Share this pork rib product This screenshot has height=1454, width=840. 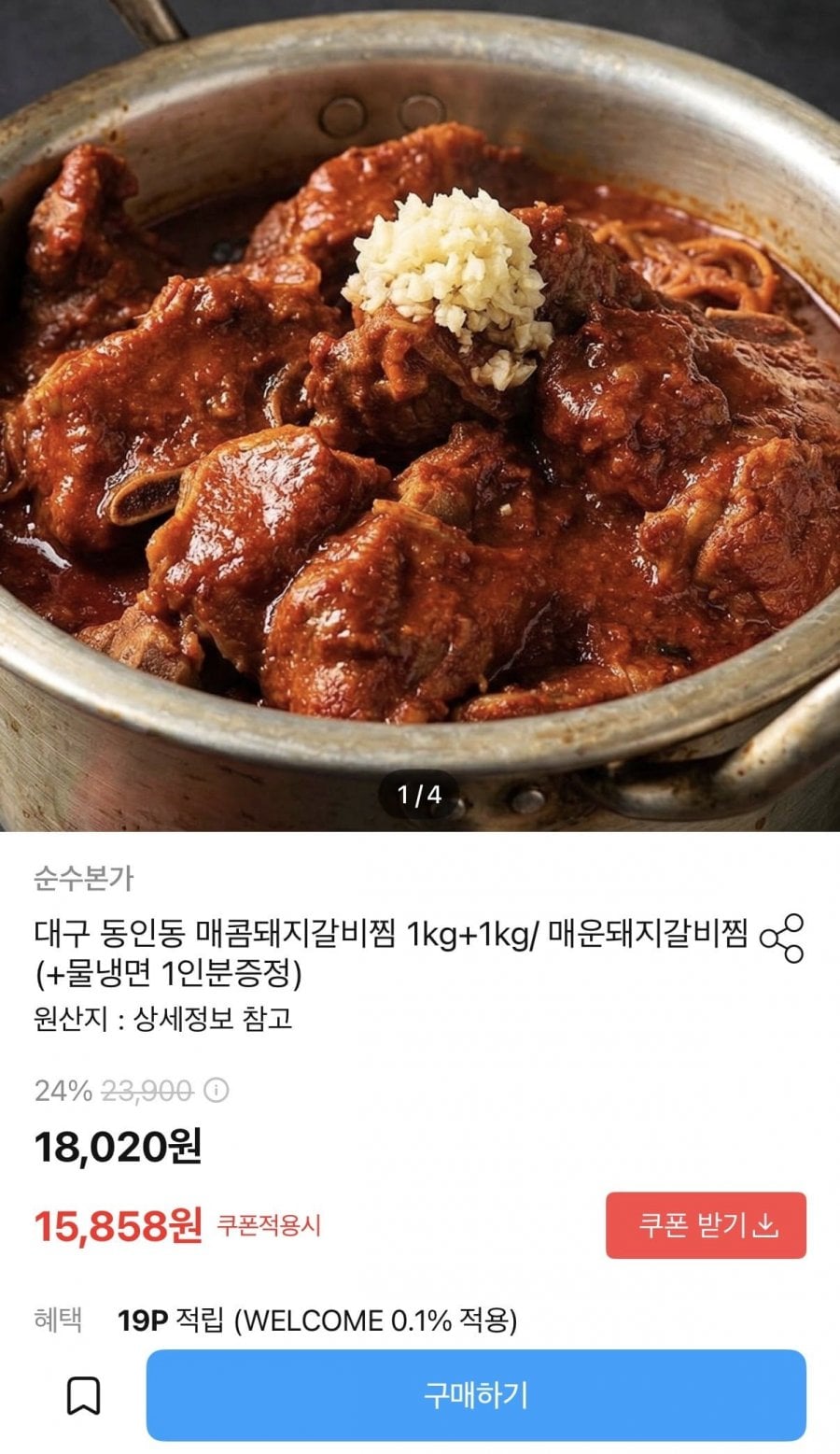pyautogui.click(x=781, y=939)
